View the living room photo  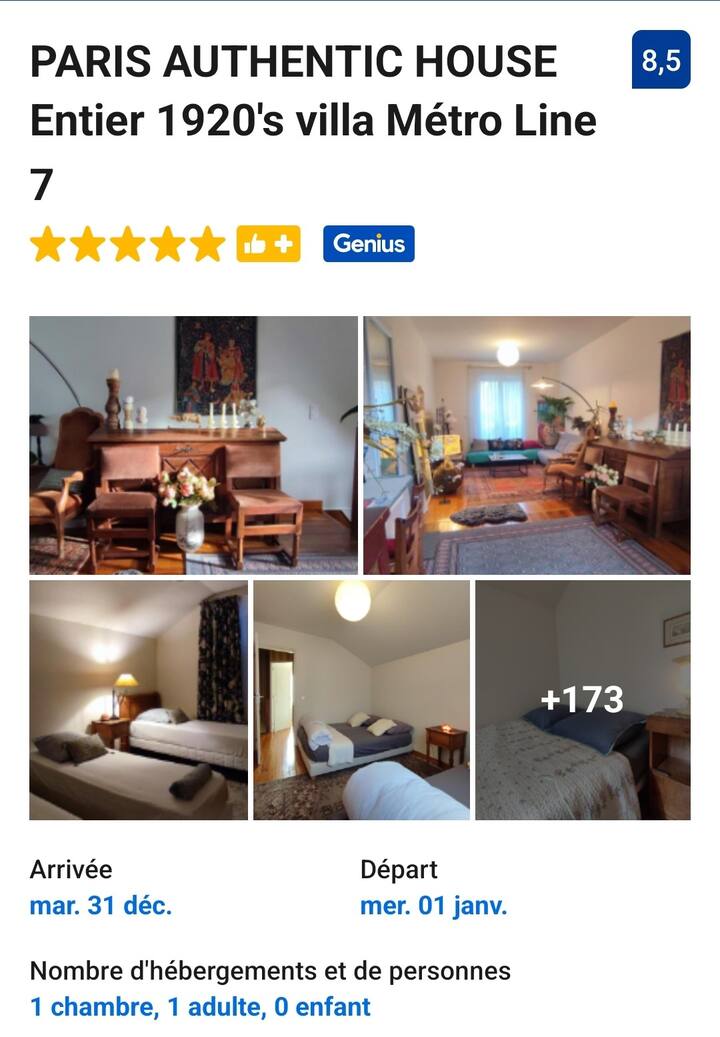527,445
